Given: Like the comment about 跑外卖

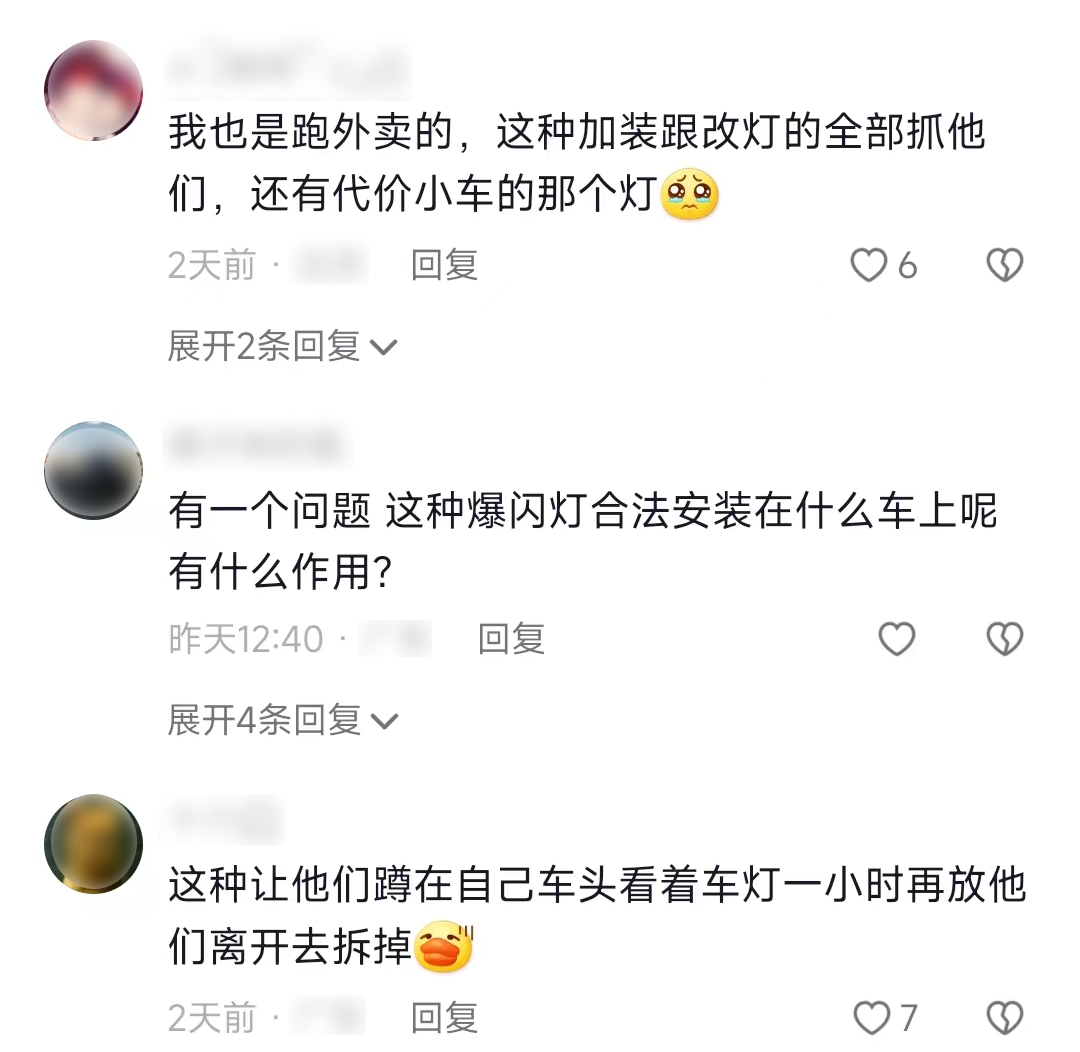Looking at the screenshot, I should (x=869, y=266).
